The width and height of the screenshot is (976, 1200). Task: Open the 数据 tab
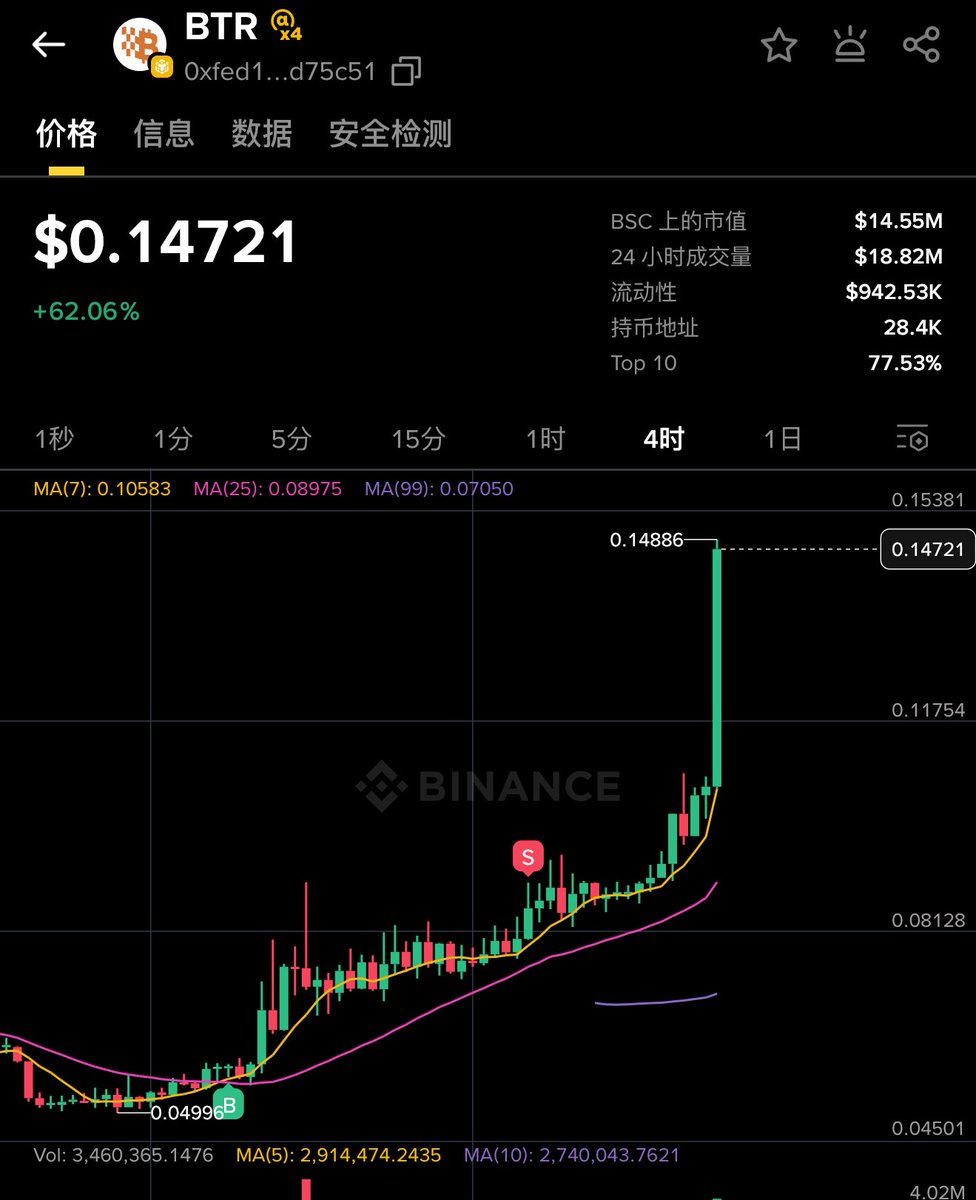tap(261, 133)
